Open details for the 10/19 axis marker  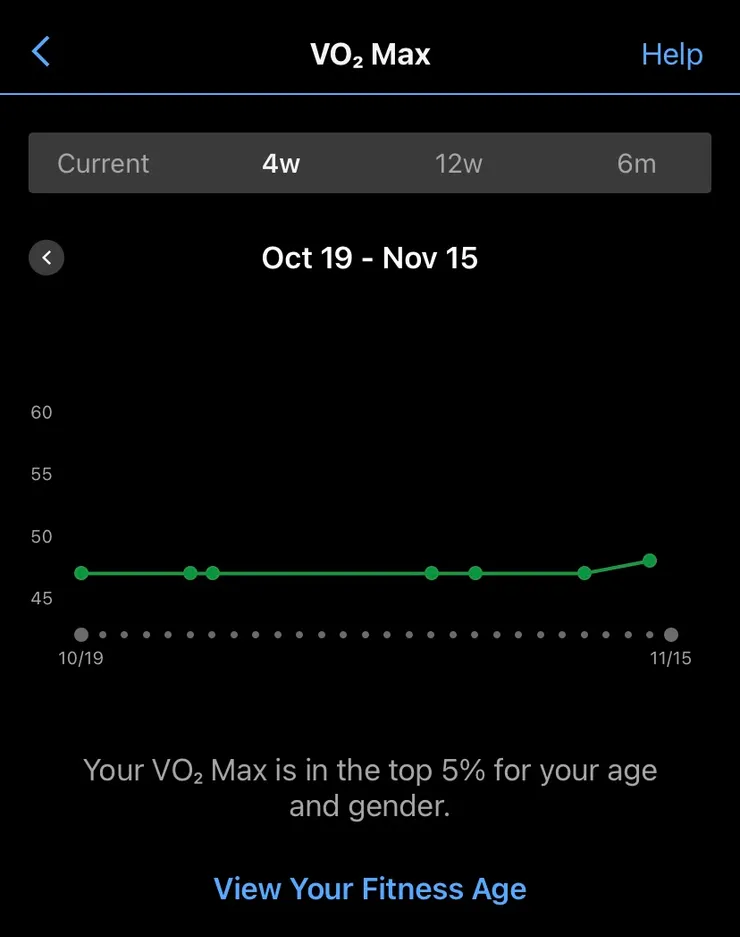coord(81,634)
